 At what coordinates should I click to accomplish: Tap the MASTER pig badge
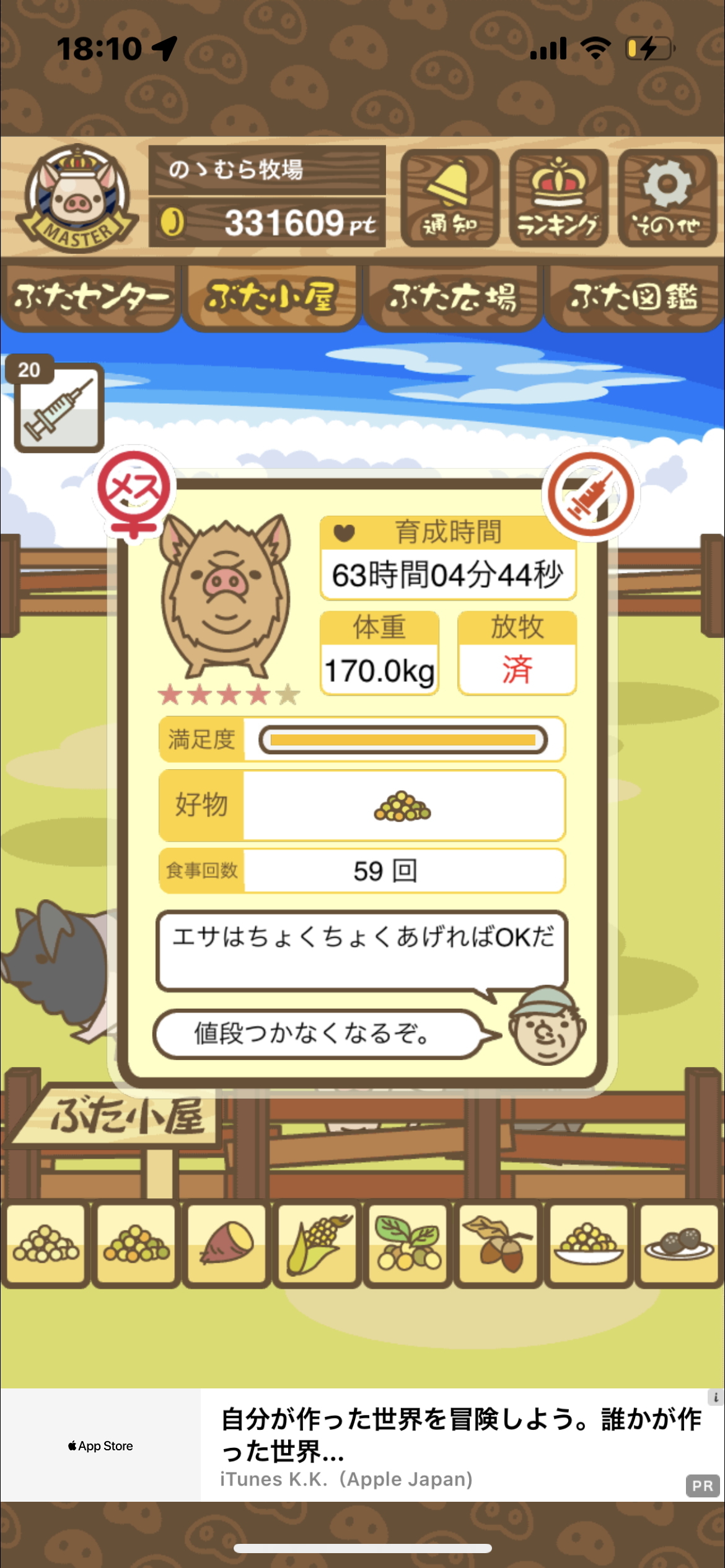coord(76,198)
